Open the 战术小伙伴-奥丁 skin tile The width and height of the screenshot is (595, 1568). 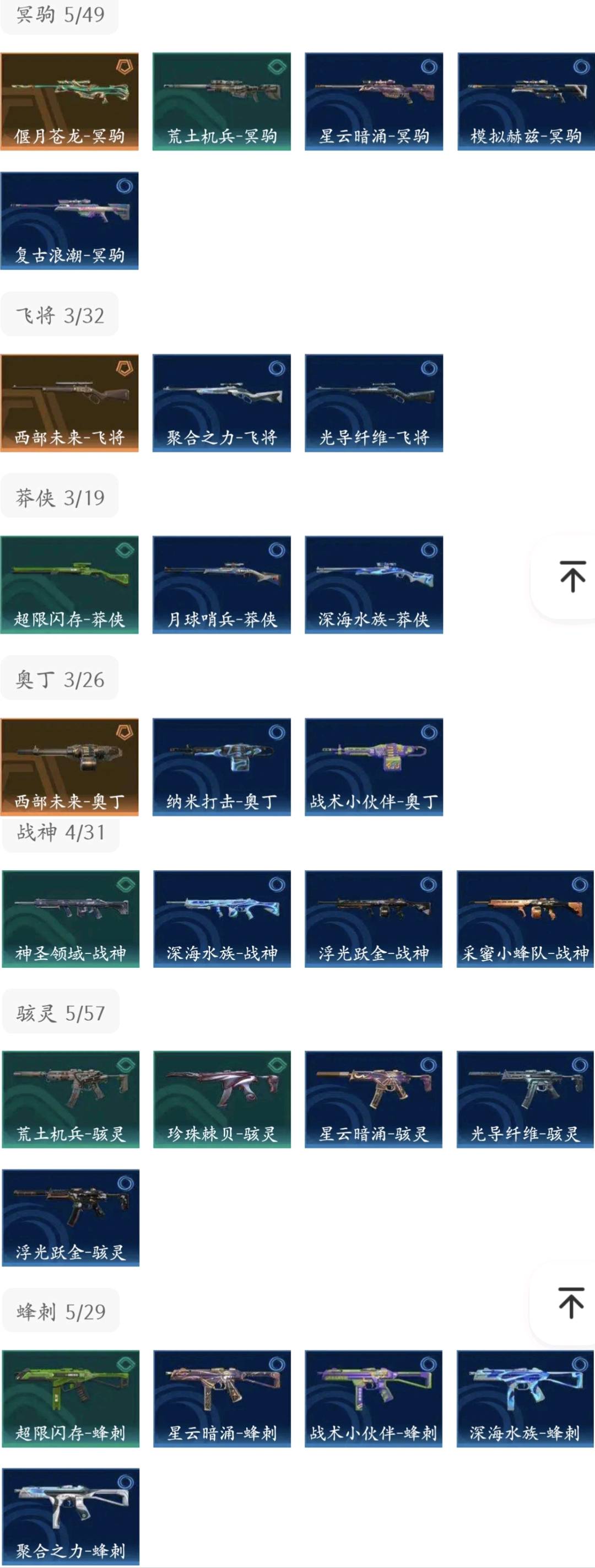(374, 766)
